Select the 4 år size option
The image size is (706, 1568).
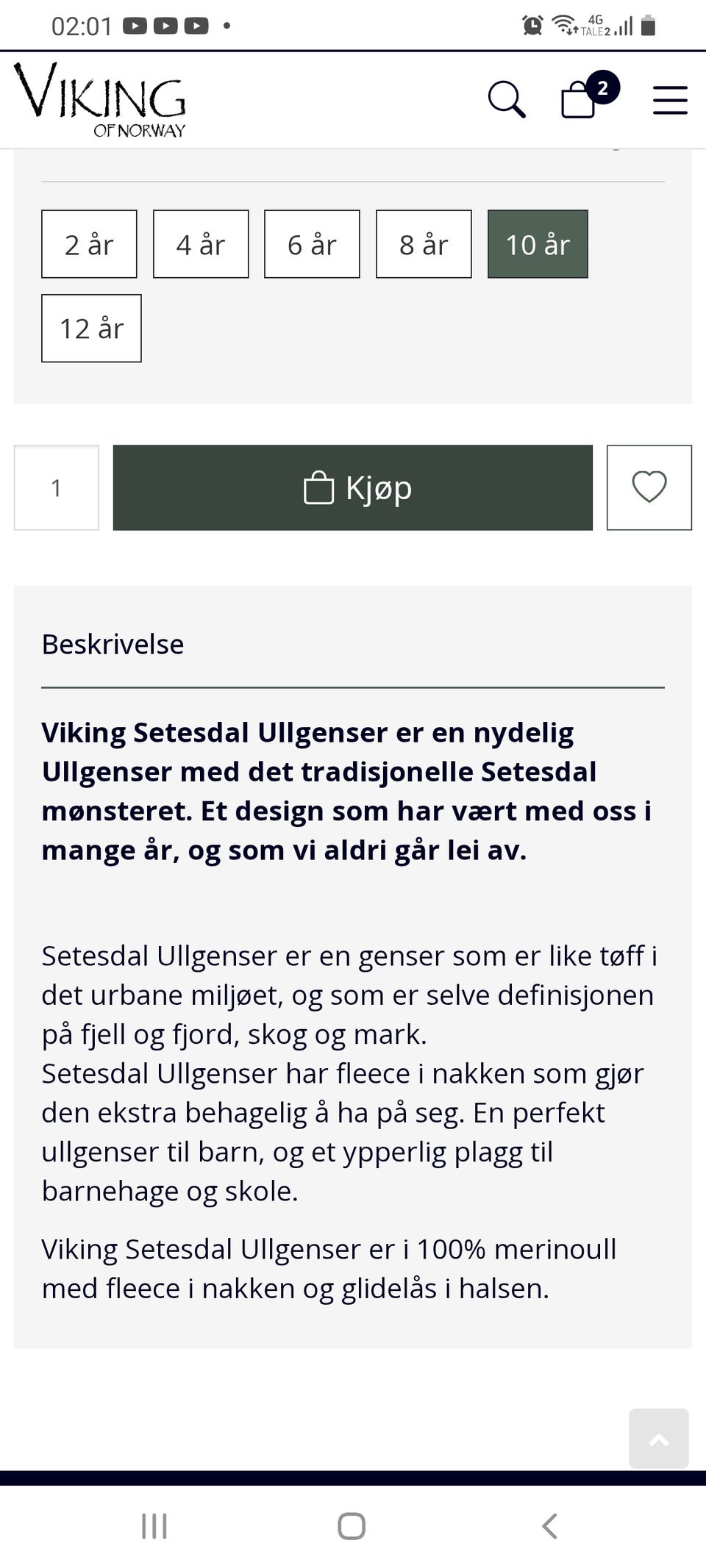point(201,244)
